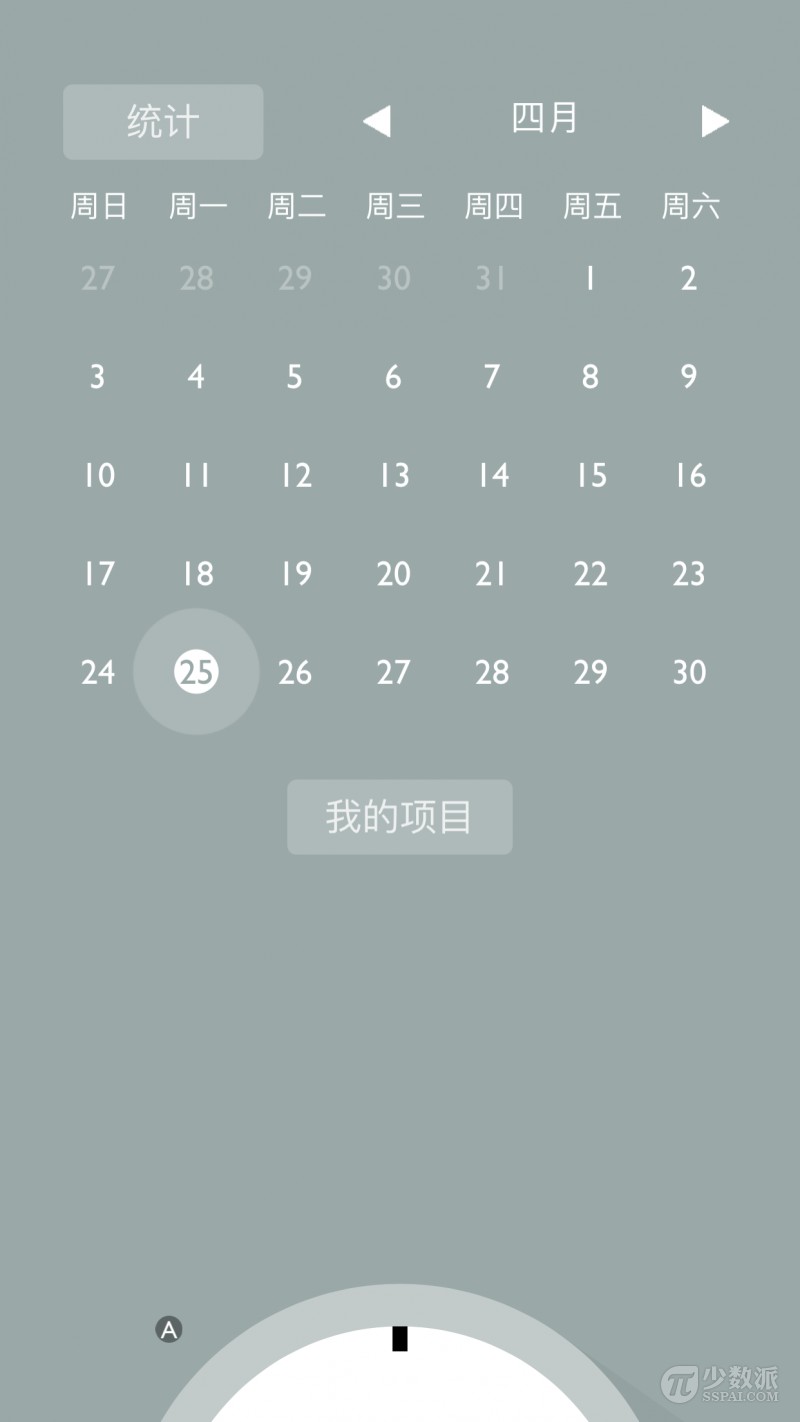Select April 25, the highlighted date

(196, 671)
